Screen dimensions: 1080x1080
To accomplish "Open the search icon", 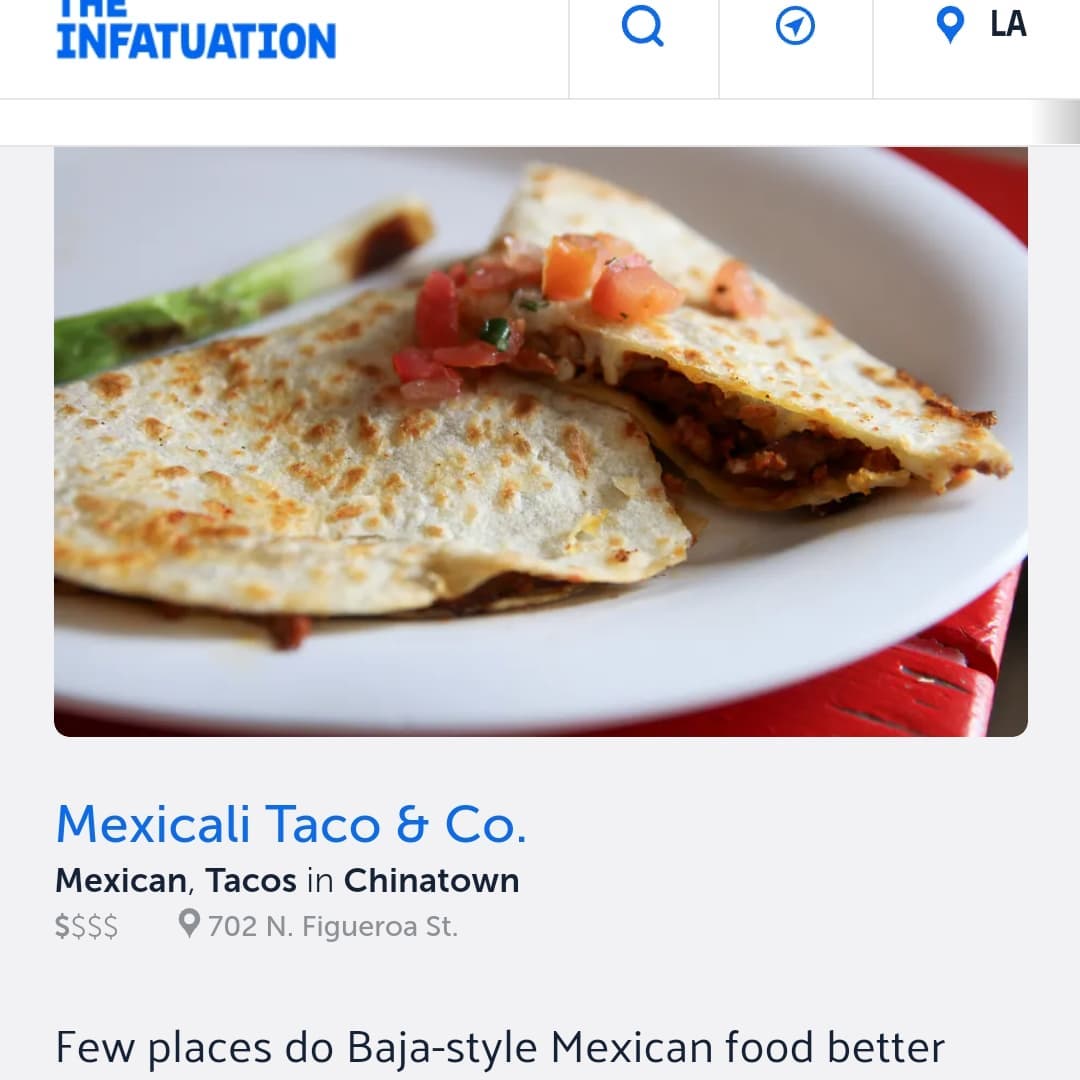I will [643, 26].
